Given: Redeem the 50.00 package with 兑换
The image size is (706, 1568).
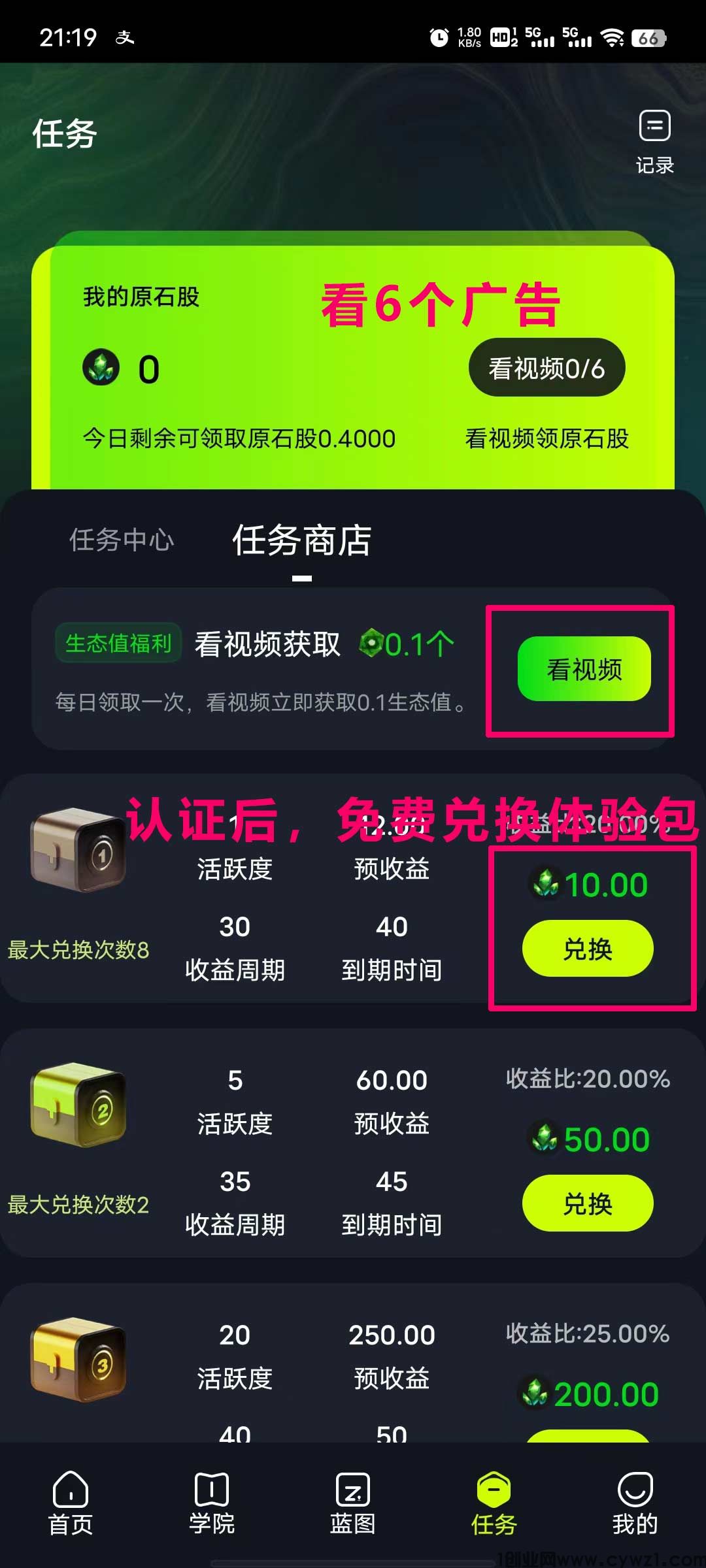Looking at the screenshot, I should point(587,1203).
